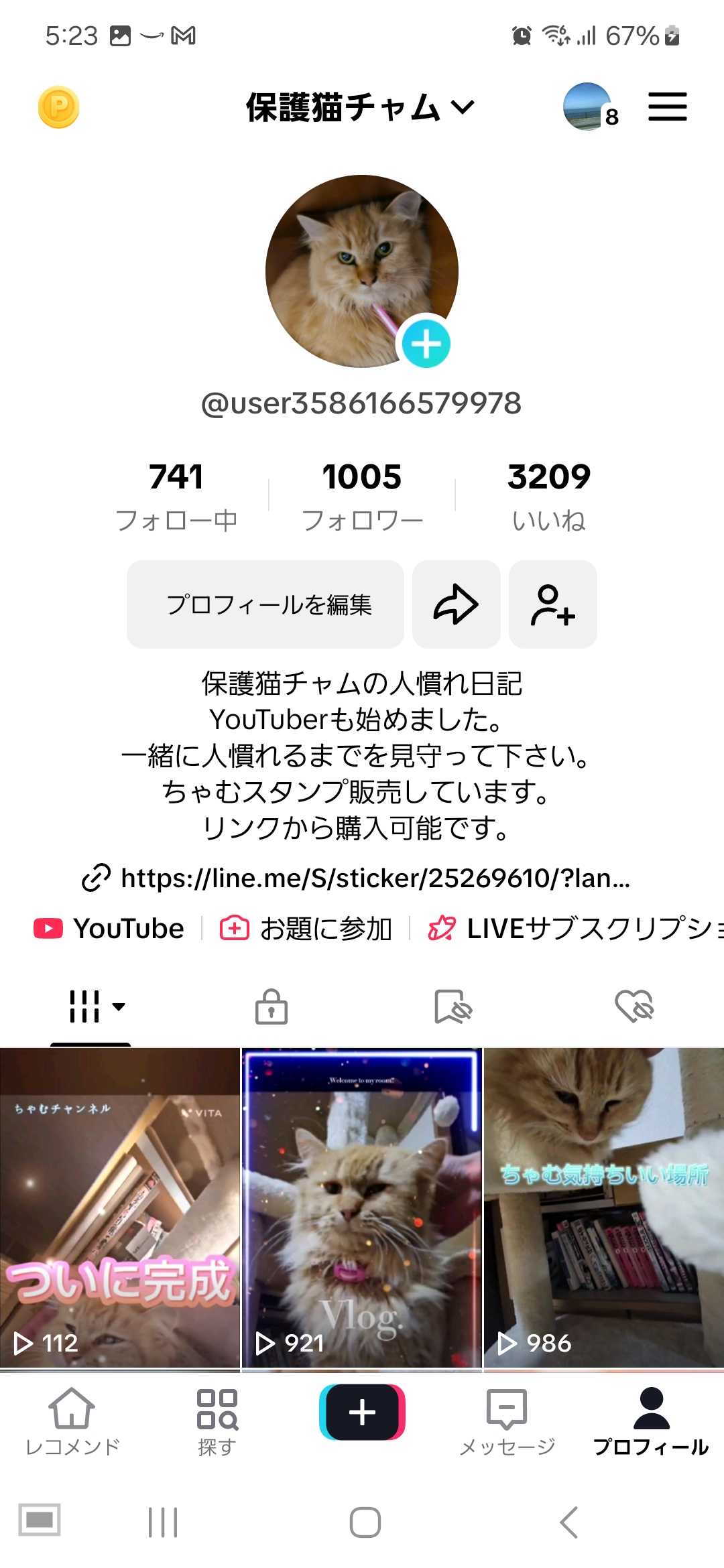Open the hamburger menu
The height and width of the screenshot is (1568, 724).
click(667, 107)
